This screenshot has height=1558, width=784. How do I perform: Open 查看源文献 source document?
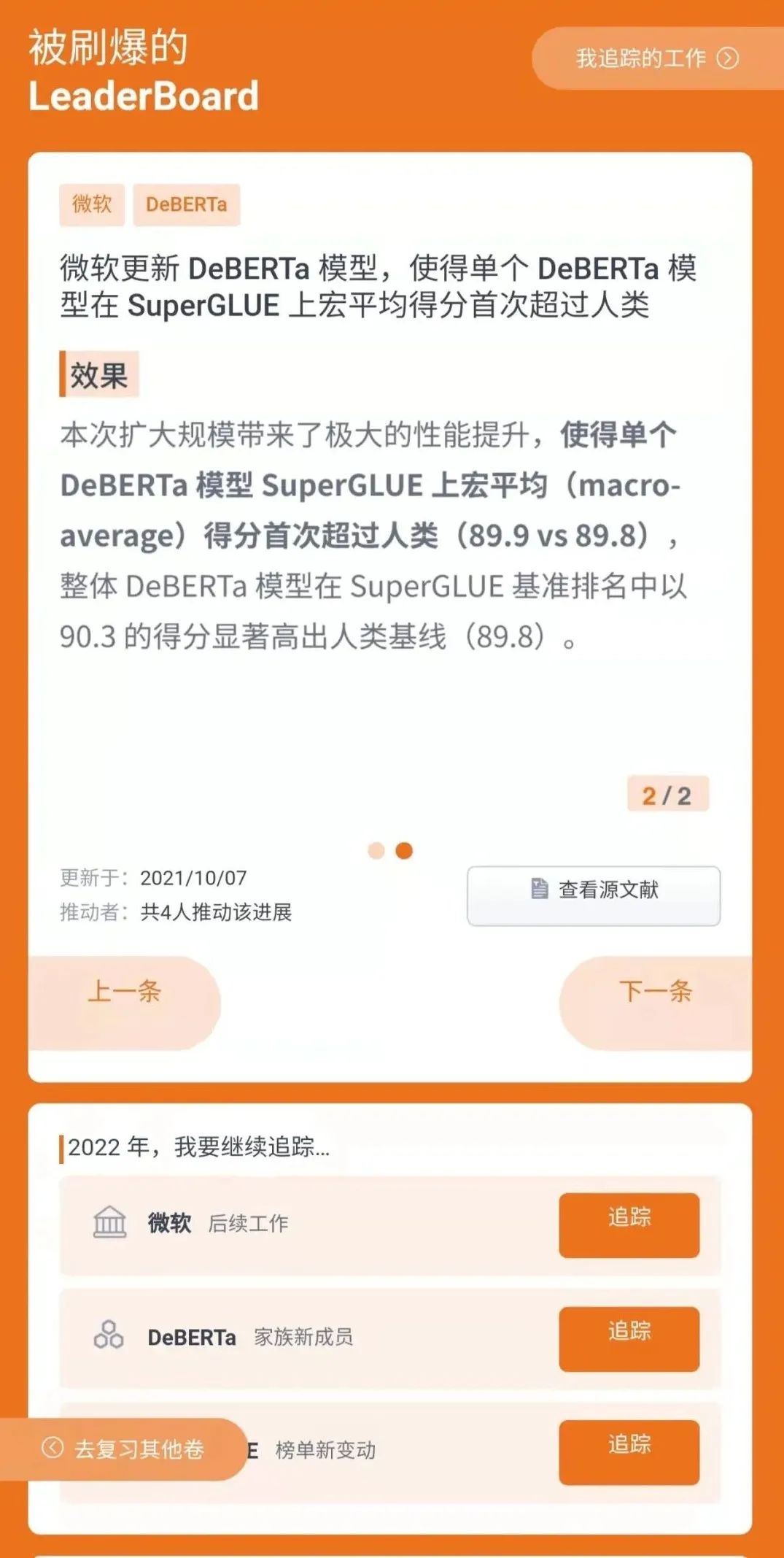(x=594, y=895)
